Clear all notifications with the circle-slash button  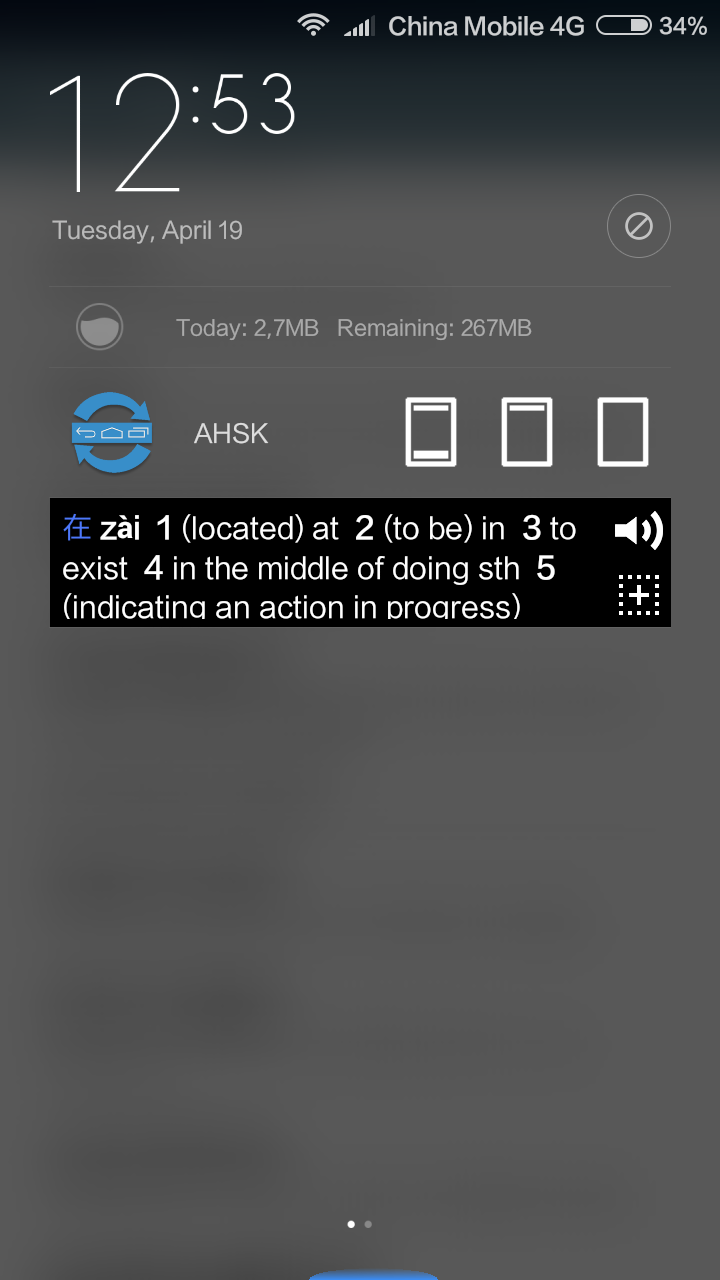coord(638,226)
